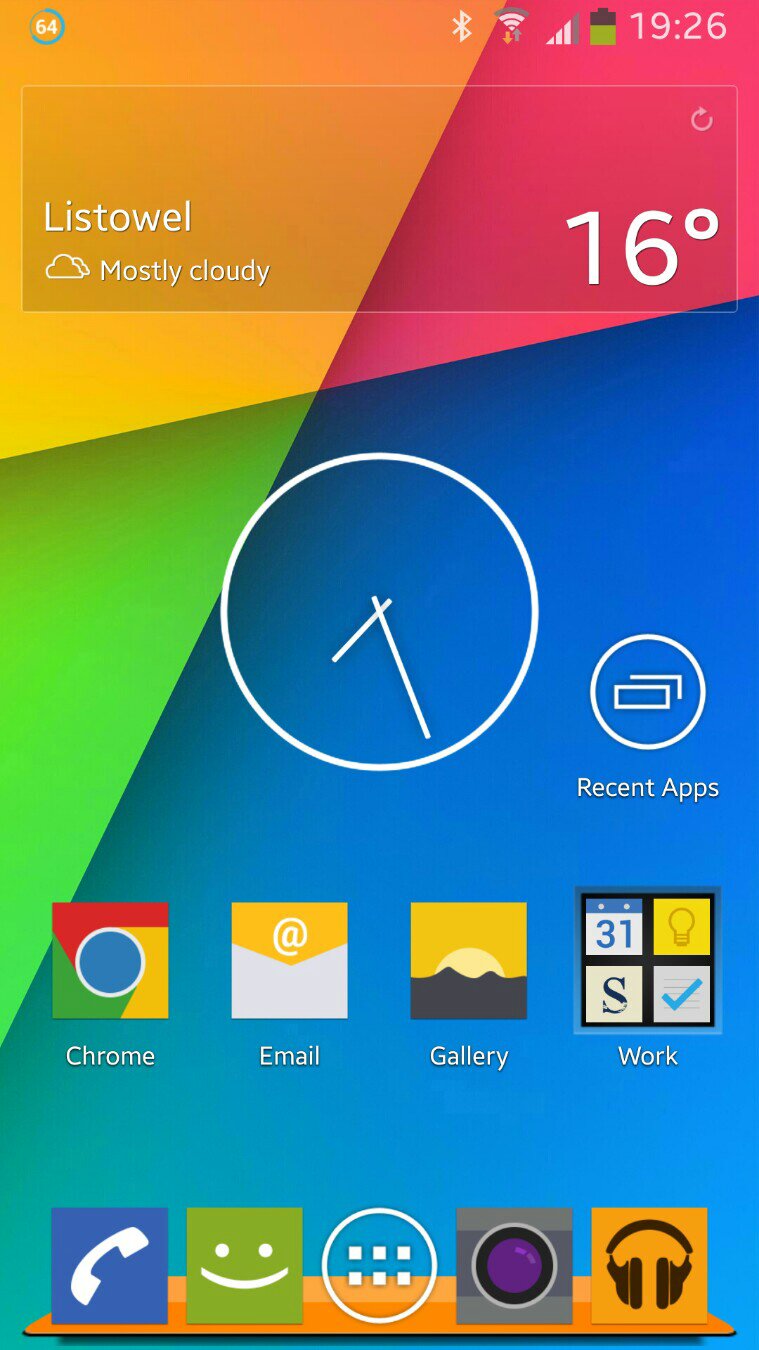The image size is (759, 1350).
Task: Open the app drawer
Action: [x=379, y=1265]
